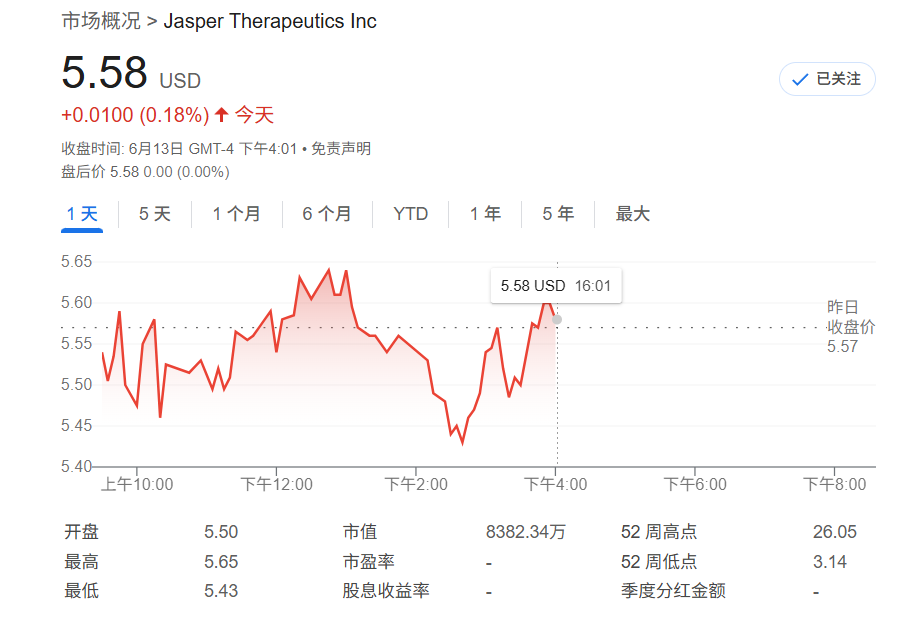Show the 最大 maximum chart range
The image size is (918, 624).
tap(632, 214)
